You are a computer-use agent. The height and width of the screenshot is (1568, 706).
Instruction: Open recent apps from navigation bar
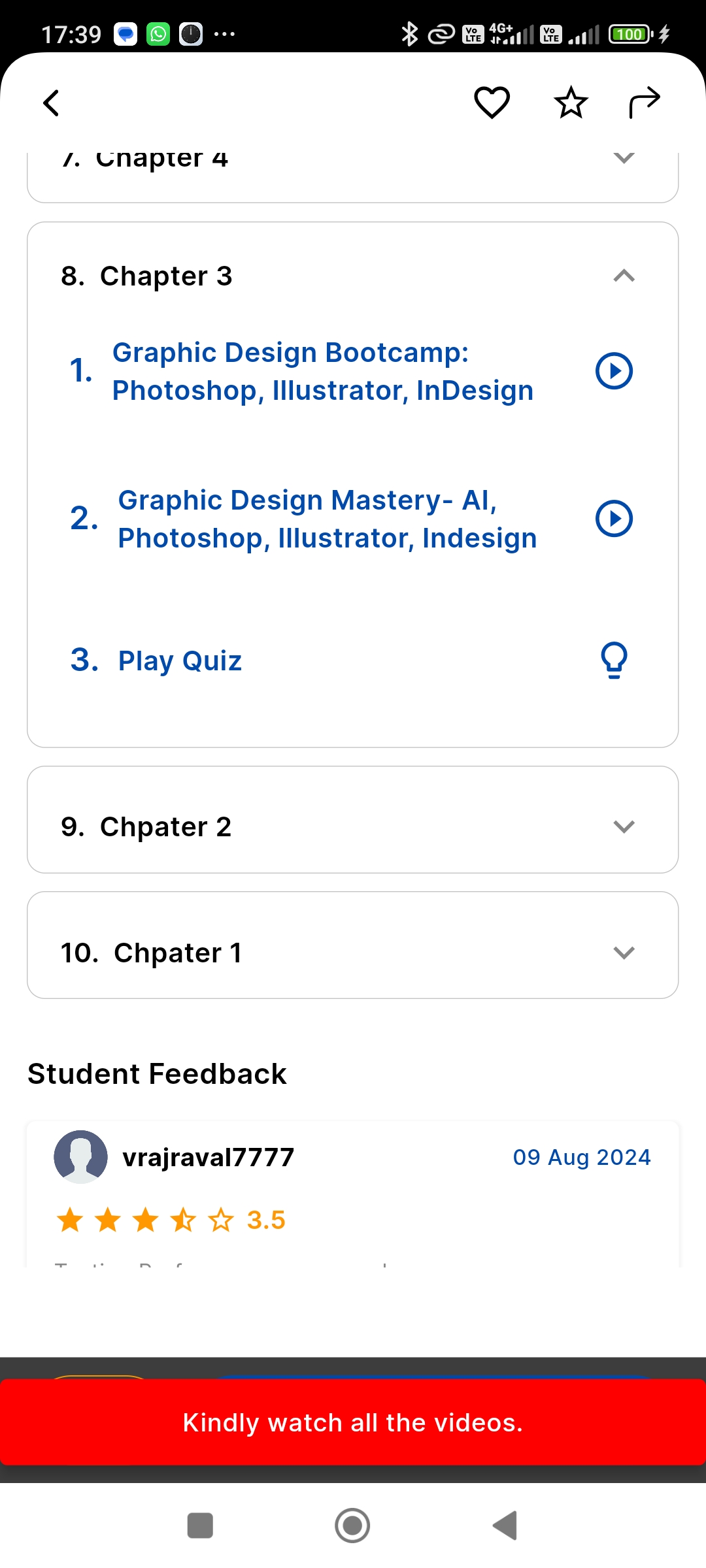coord(200,1526)
